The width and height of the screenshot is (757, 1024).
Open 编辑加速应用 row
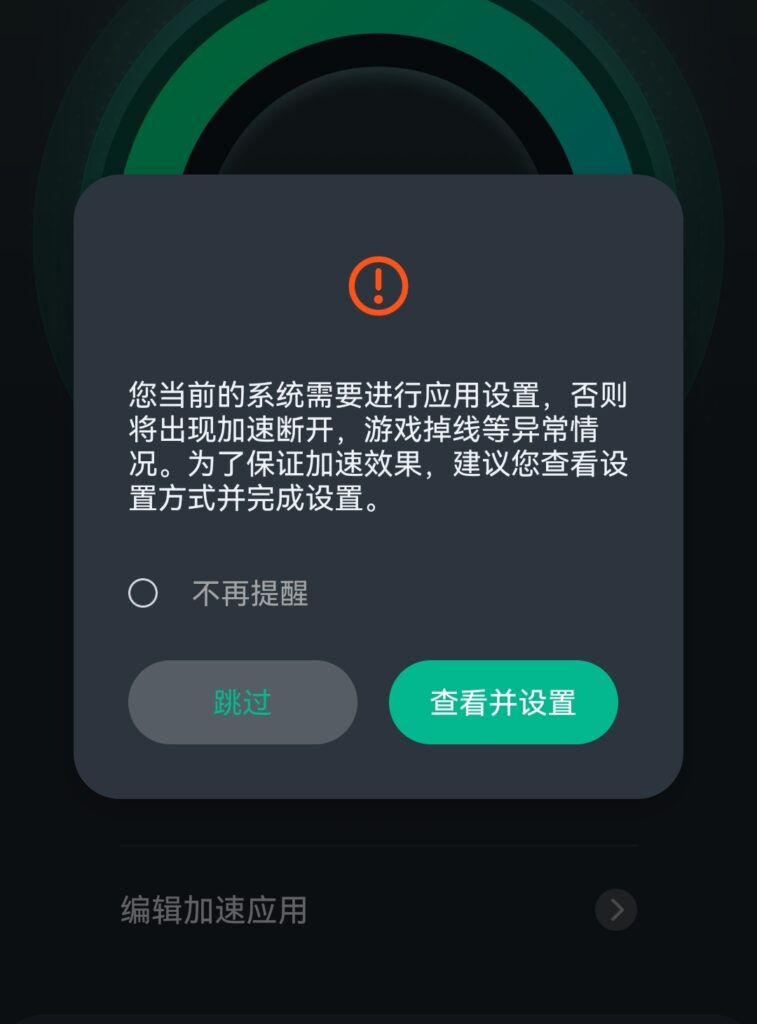(378, 910)
